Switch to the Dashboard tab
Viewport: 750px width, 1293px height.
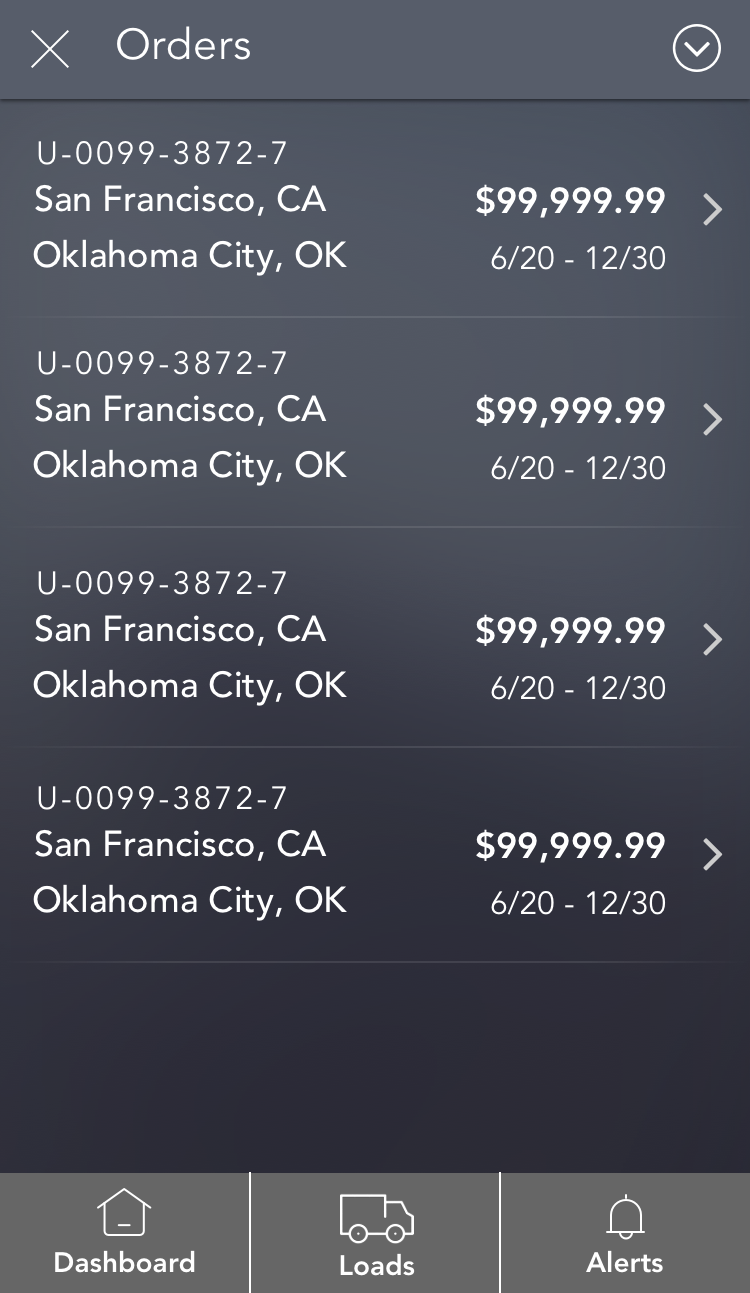click(124, 1233)
